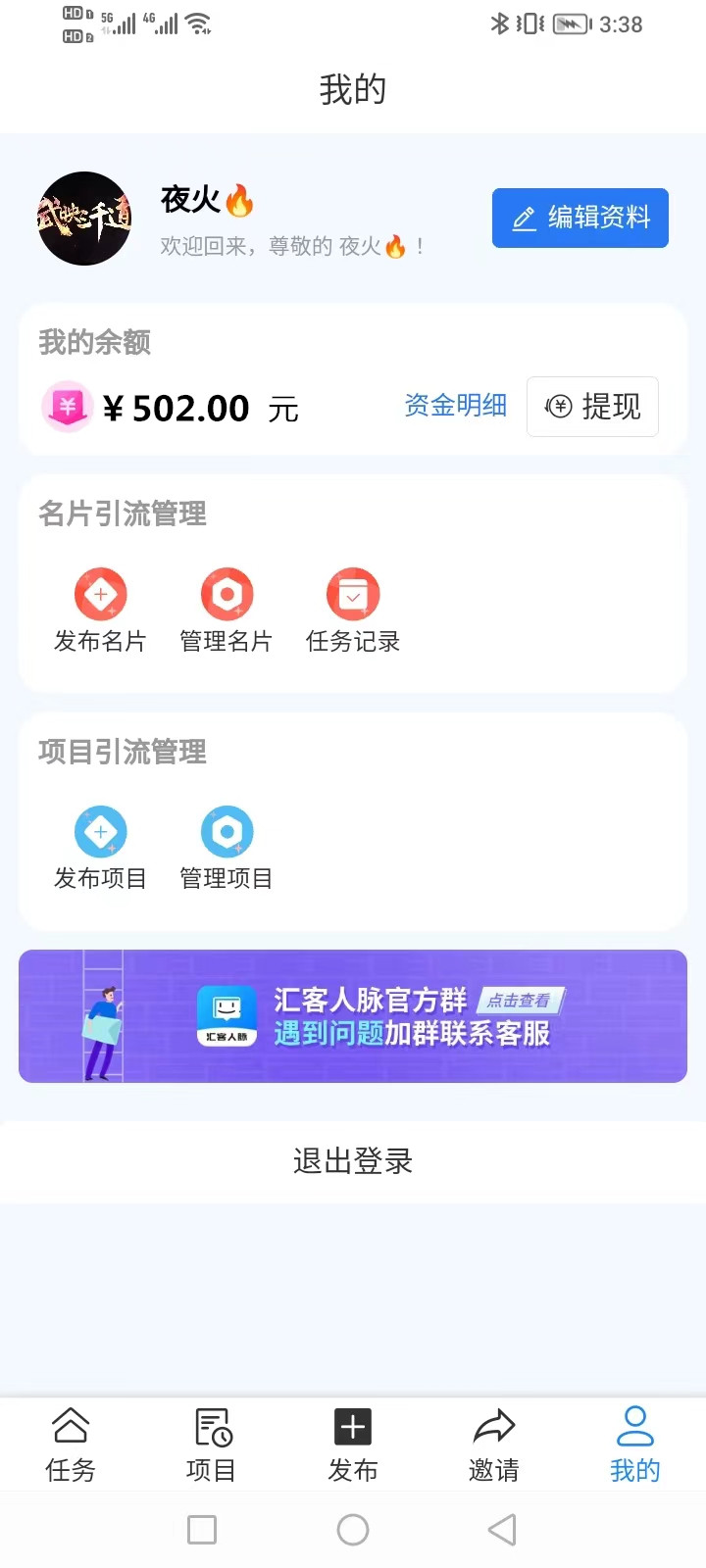Go to the 邀请 tab
Image resolution: width=706 pixels, height=1568 pixels.
pos(494,1445)
